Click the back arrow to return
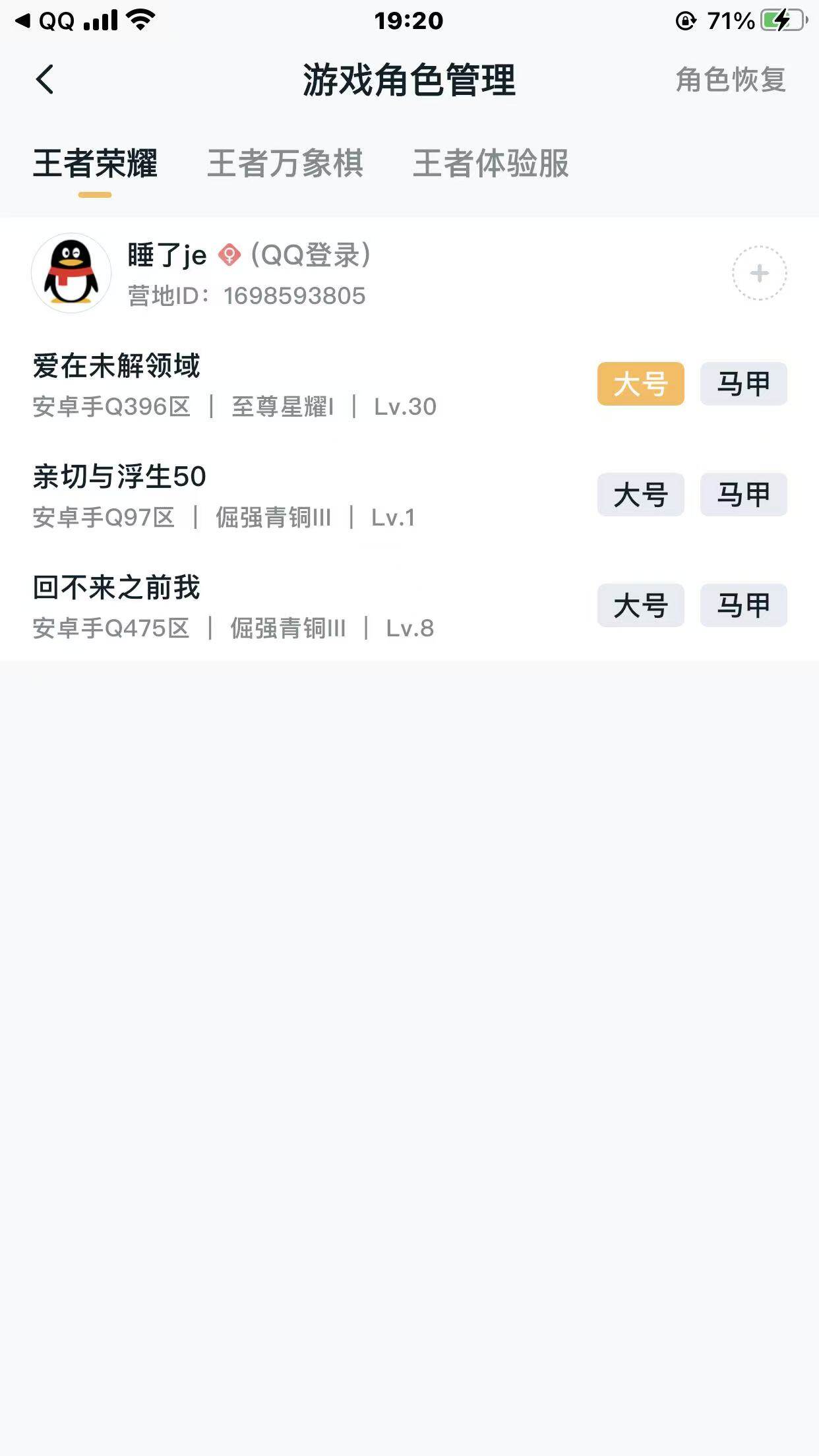The width and height of the screenshot is (819, 1456). point(44,78)
